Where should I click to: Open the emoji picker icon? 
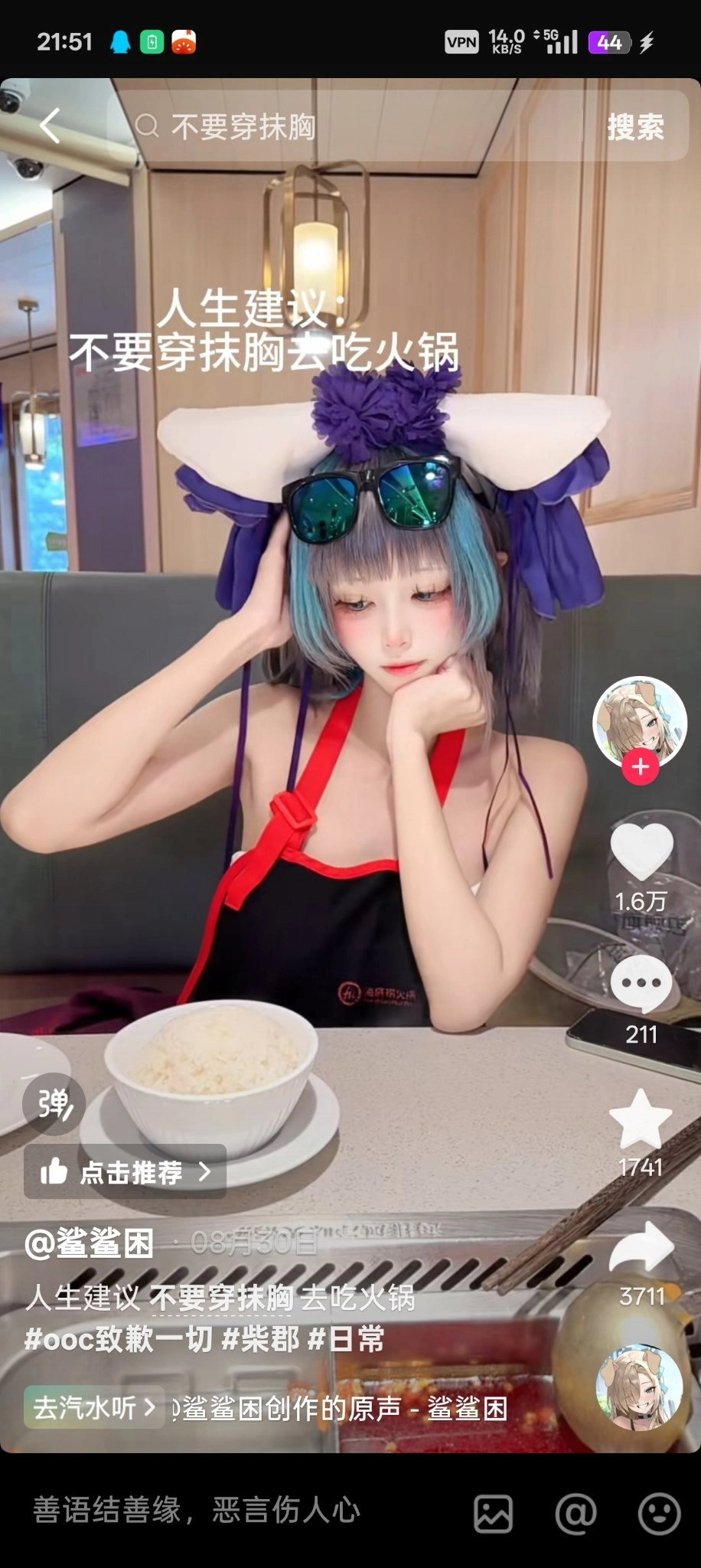pyautogui.click(x=659, y=1514)
